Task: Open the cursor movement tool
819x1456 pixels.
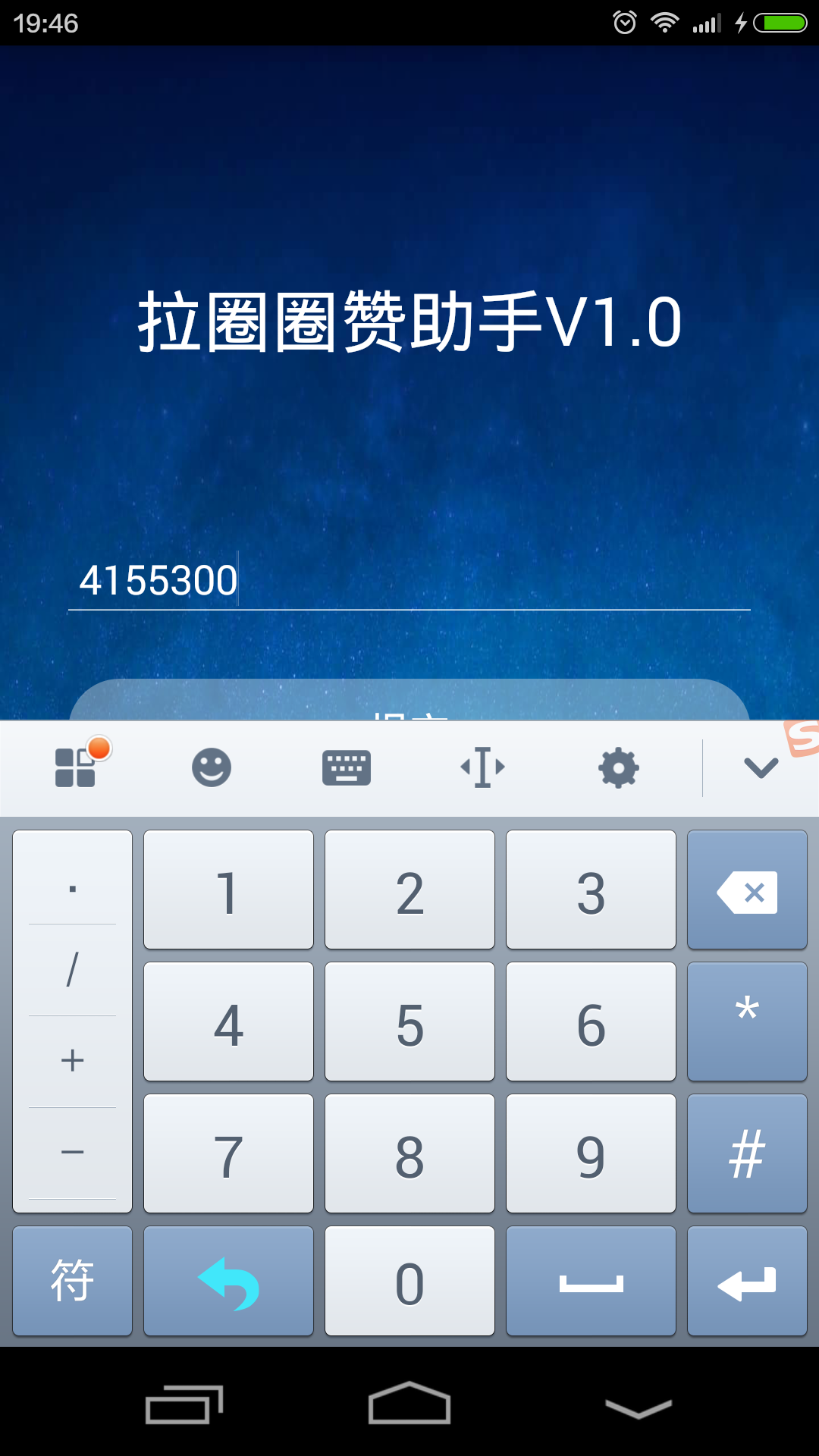Action: point(482,767)
